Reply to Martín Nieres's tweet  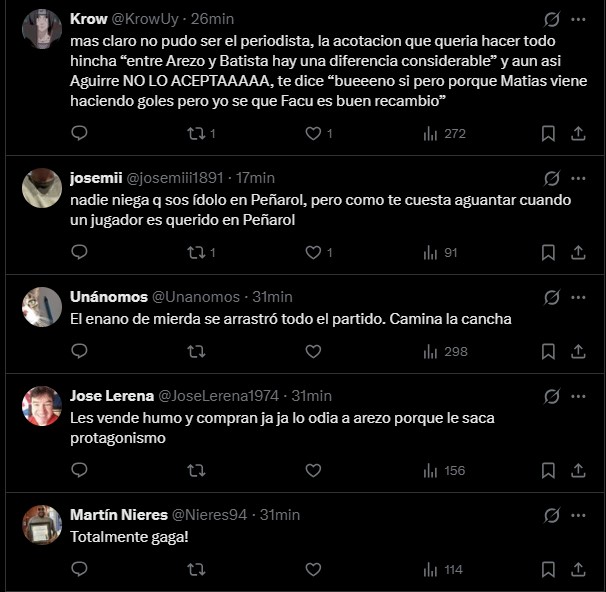tap(79, 569)
